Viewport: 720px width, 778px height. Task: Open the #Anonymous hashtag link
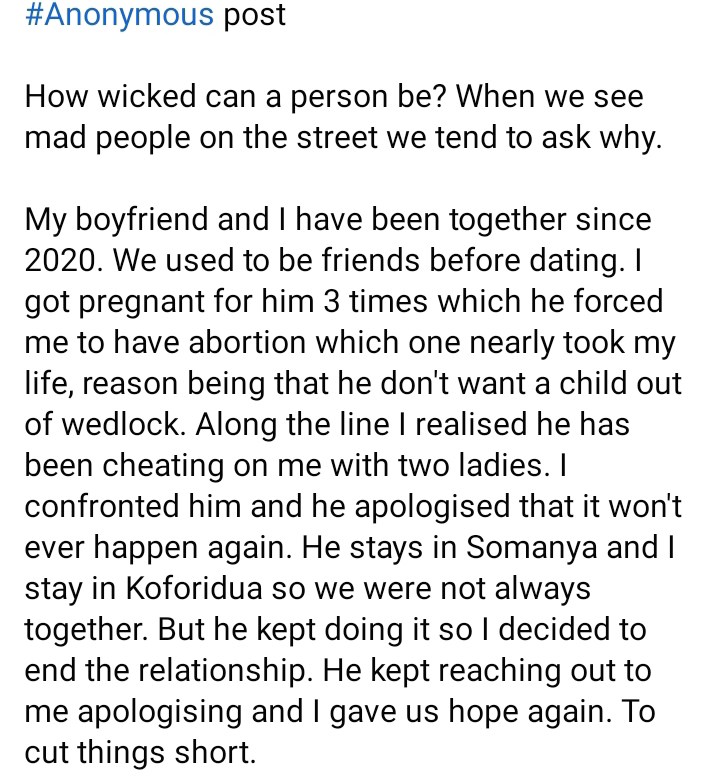click(118, 16)
